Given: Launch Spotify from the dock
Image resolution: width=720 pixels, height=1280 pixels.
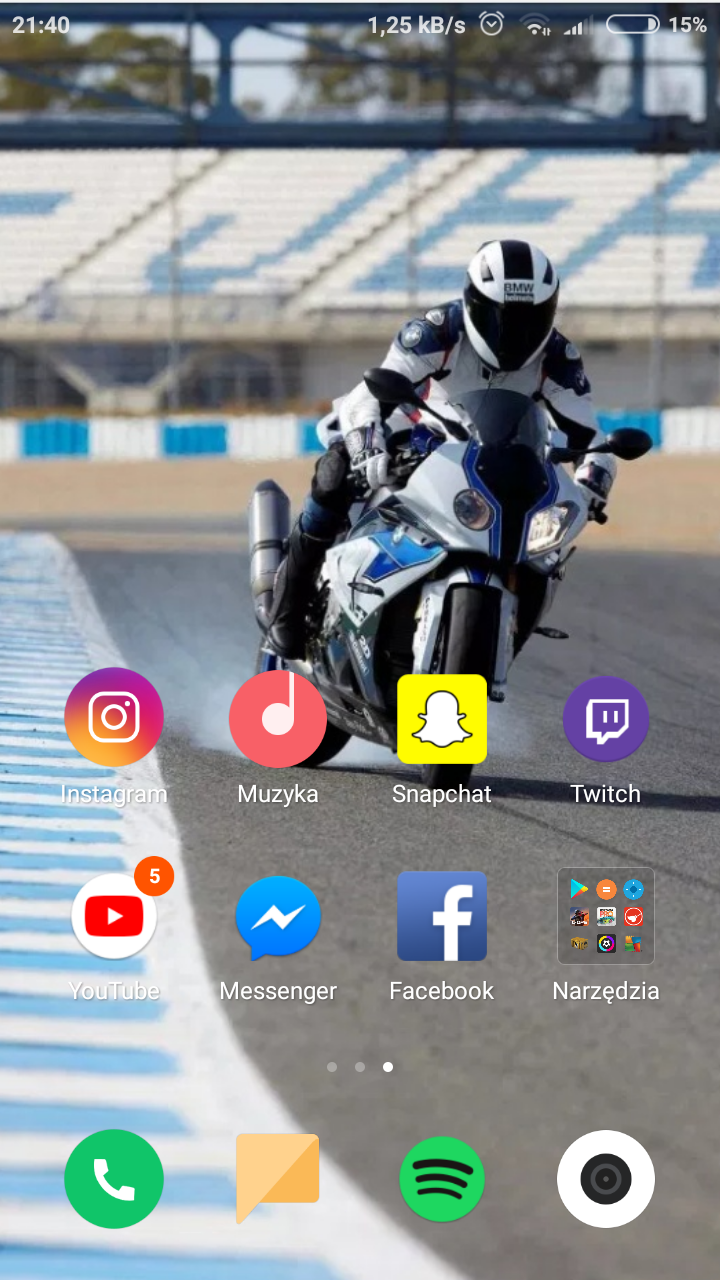Looking at the screenshot, I should (x=442, y=1179).
